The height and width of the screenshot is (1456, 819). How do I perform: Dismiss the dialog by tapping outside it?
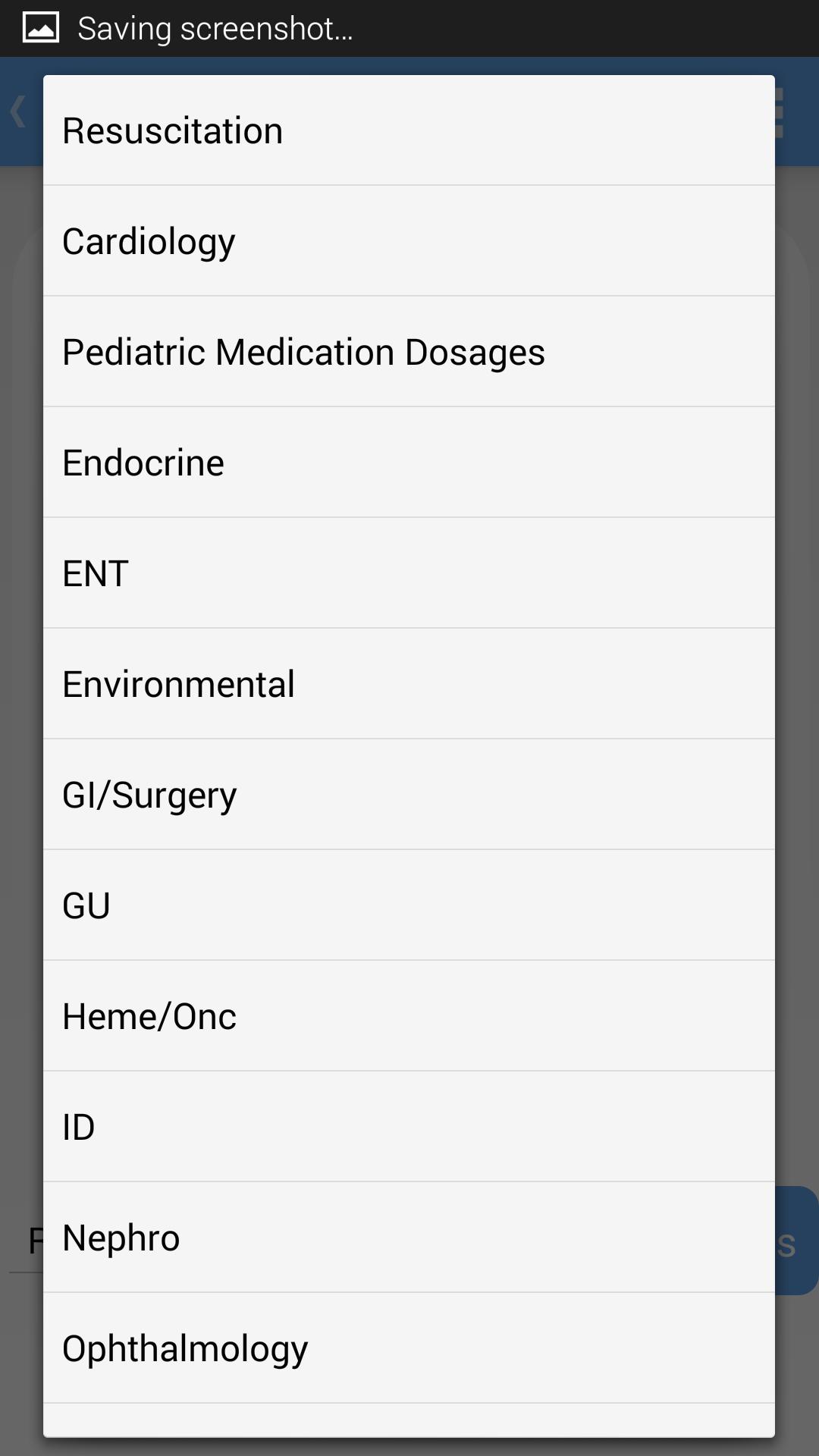[x=800, y=758]
